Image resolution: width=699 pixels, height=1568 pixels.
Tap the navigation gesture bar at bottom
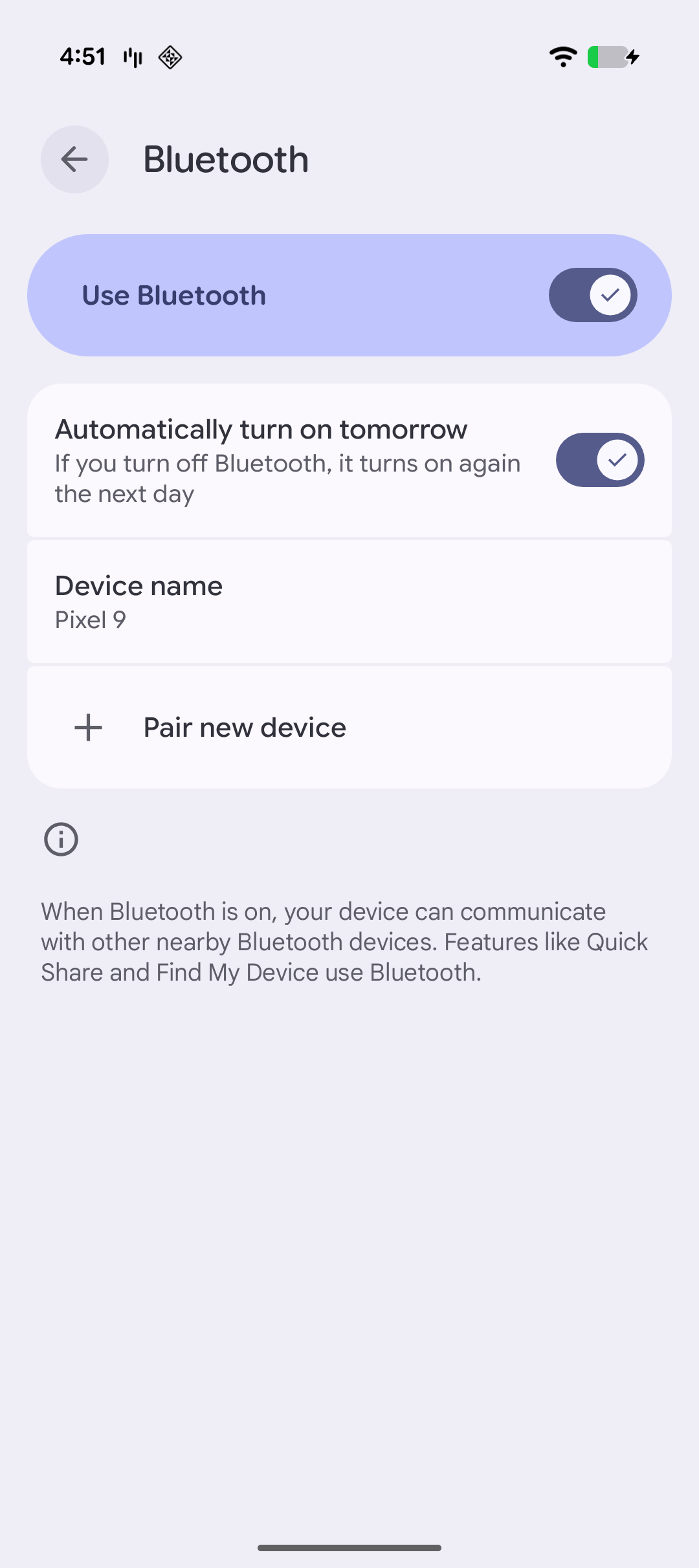click(349, 1547)
